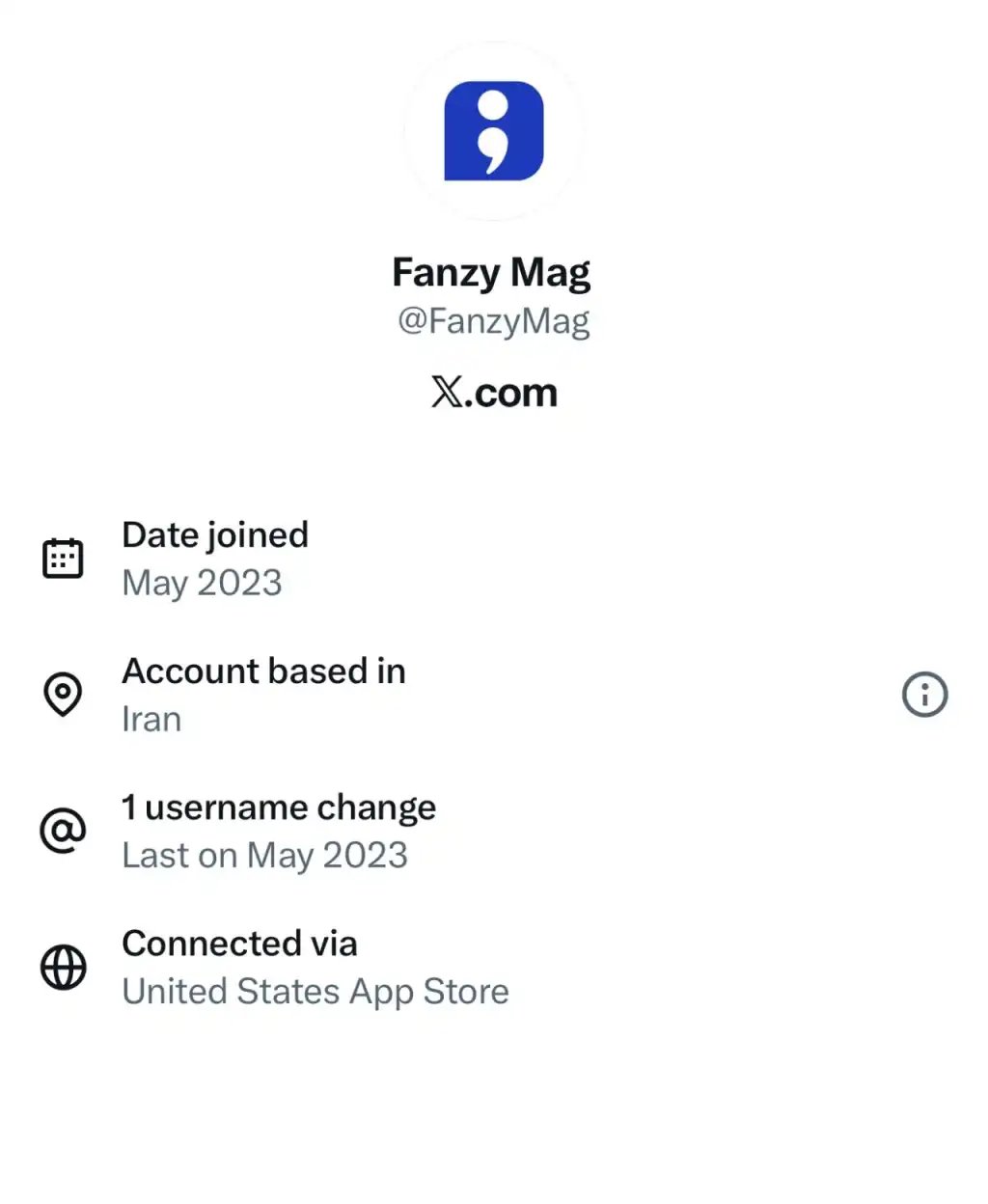Click the Last on May 2023 text
This screenshot has width=988, height=1204.
point(264,855)
